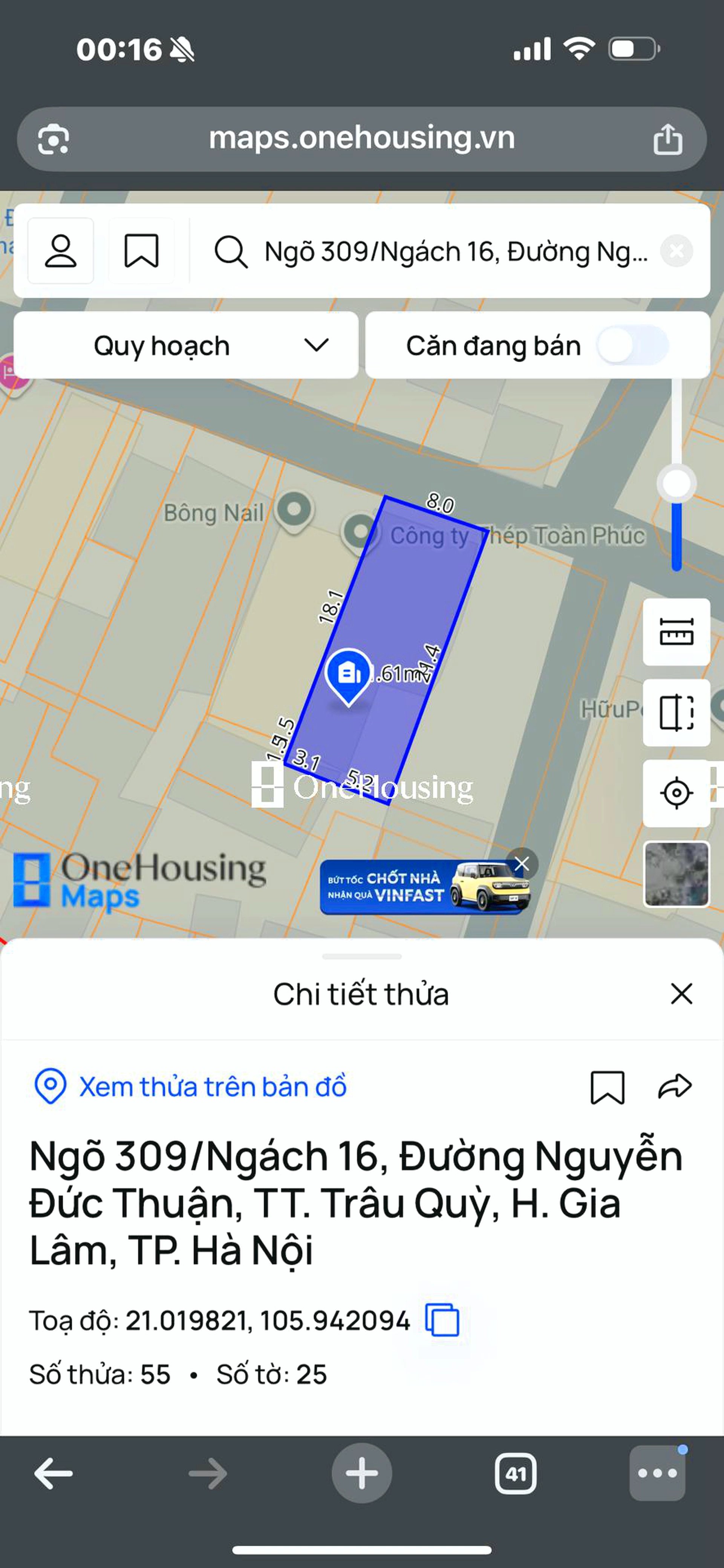Open the measure distance ruler tool
This screenshot has width=724, height=1568.
click(x=676, y=631)
